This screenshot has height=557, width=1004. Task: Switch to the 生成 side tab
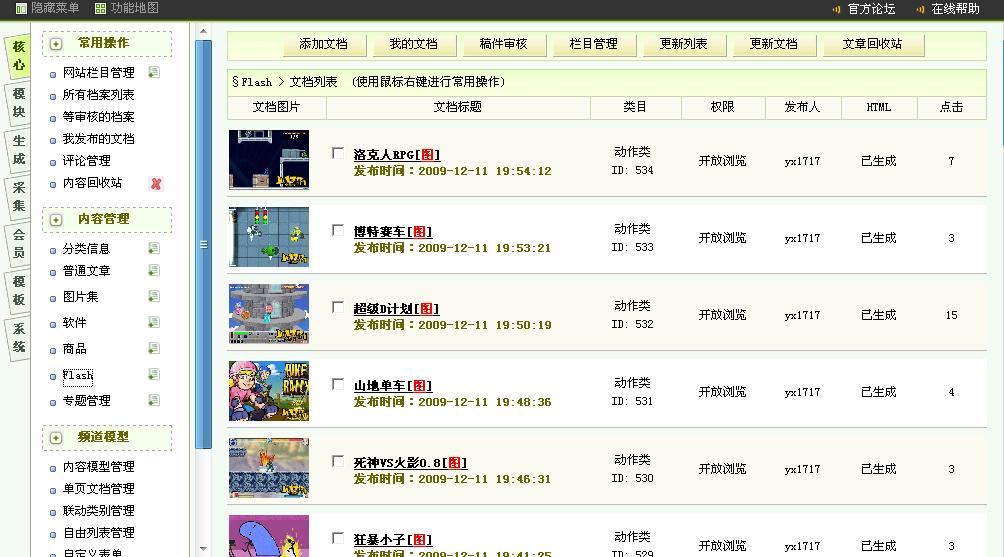click(19, 151)
